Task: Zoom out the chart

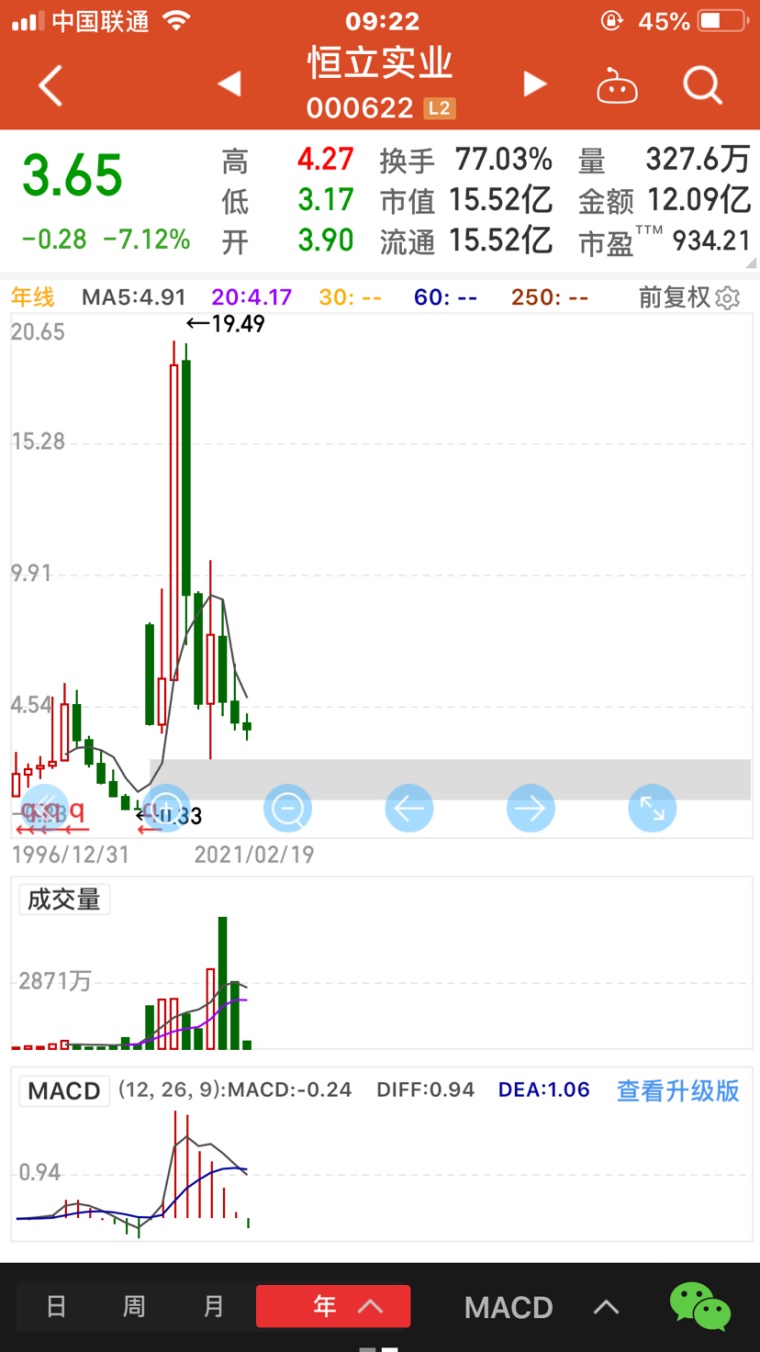Action: point(288,808)
